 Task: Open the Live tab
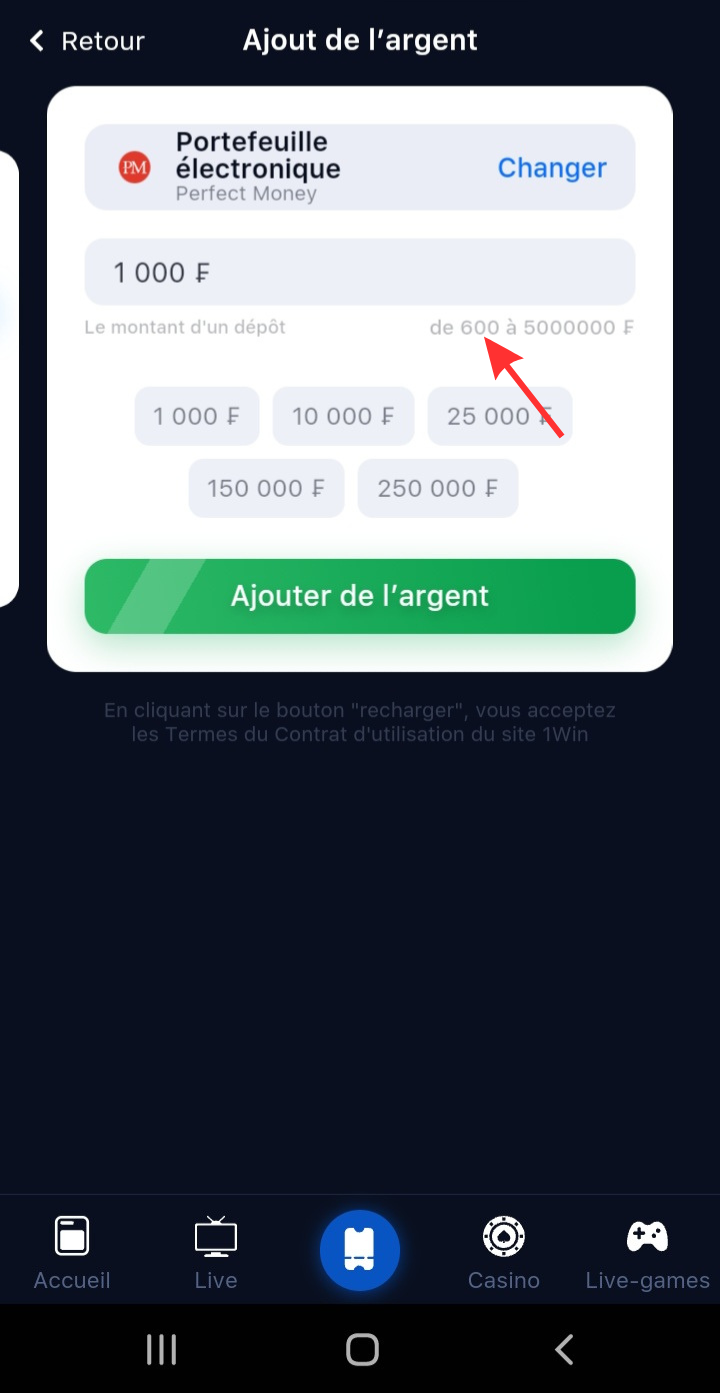pyautogui.click(x=216, y=1253)
